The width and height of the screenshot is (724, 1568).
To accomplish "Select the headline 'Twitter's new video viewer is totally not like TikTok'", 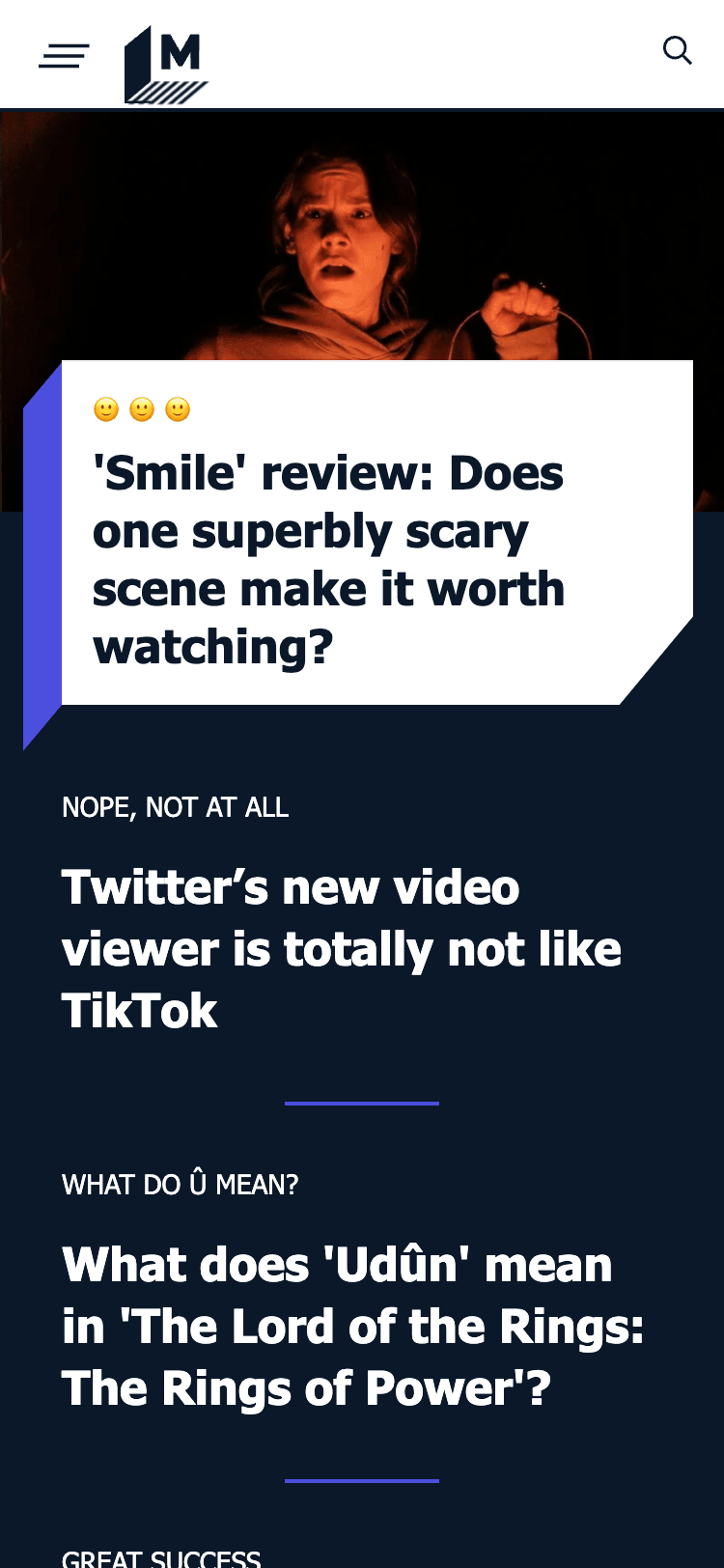I will point(342,949).
